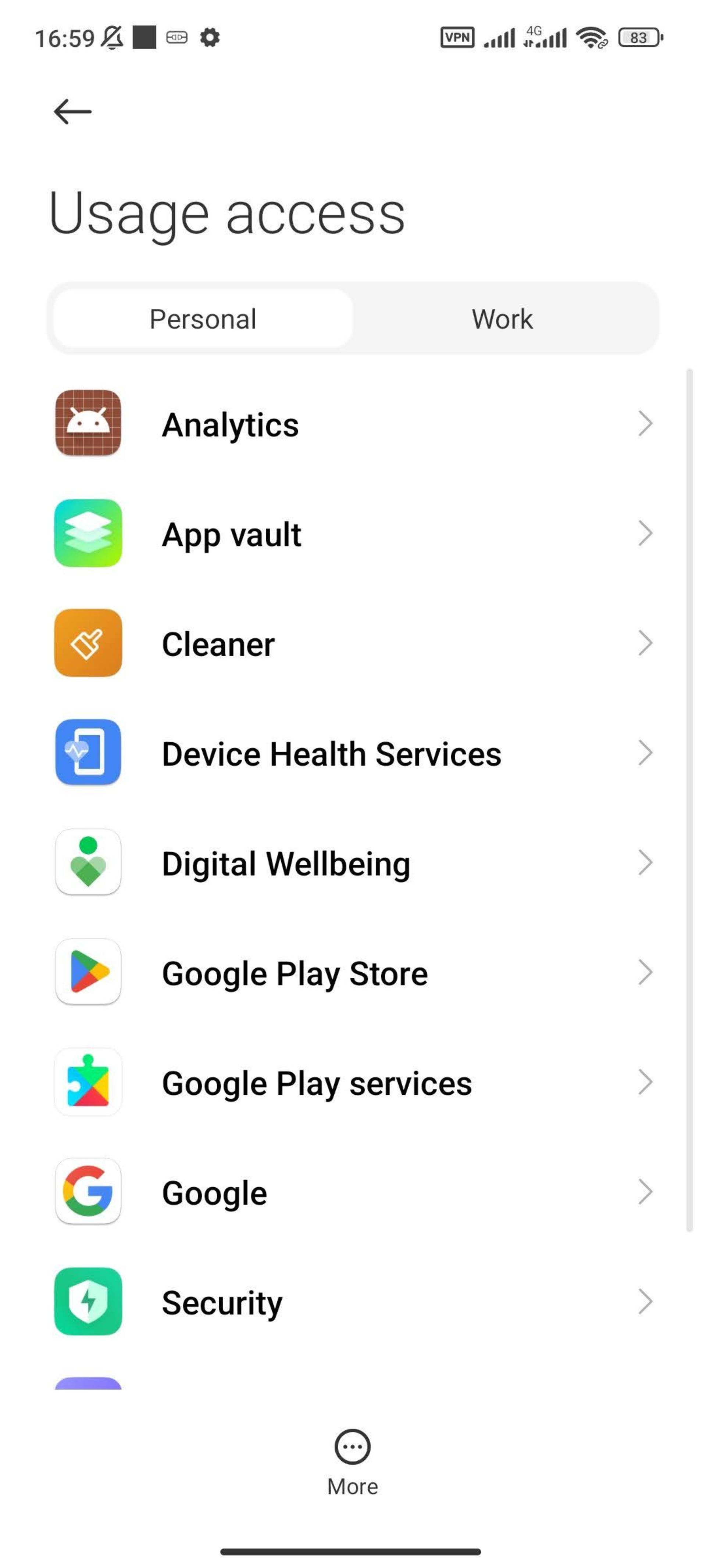Open the Google app entry
The width and height of the screenshot is (706, 1568).
[x=353, y=1192]
